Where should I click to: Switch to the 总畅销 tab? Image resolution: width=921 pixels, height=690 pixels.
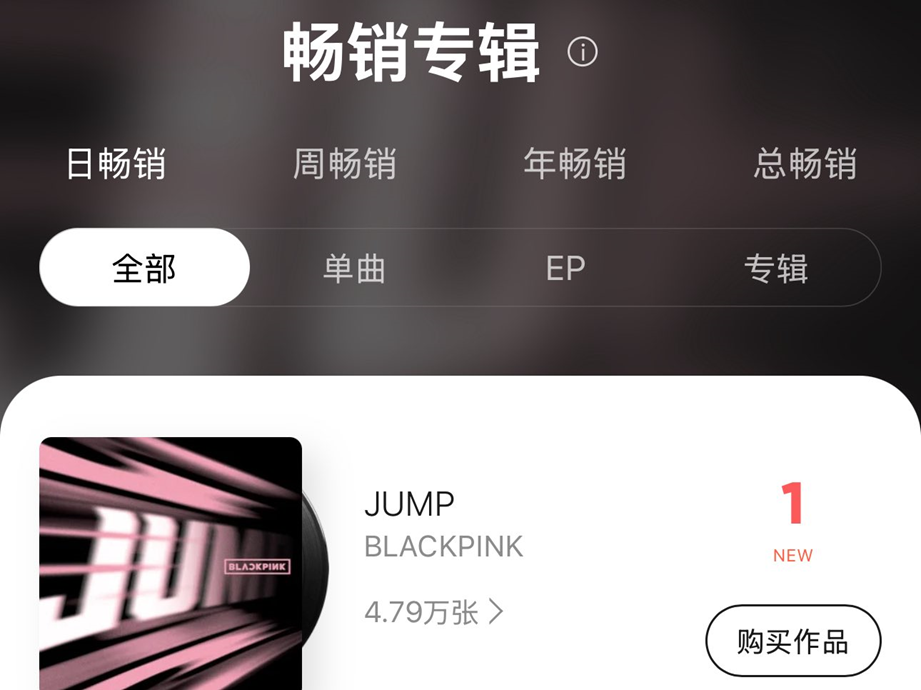805,164
